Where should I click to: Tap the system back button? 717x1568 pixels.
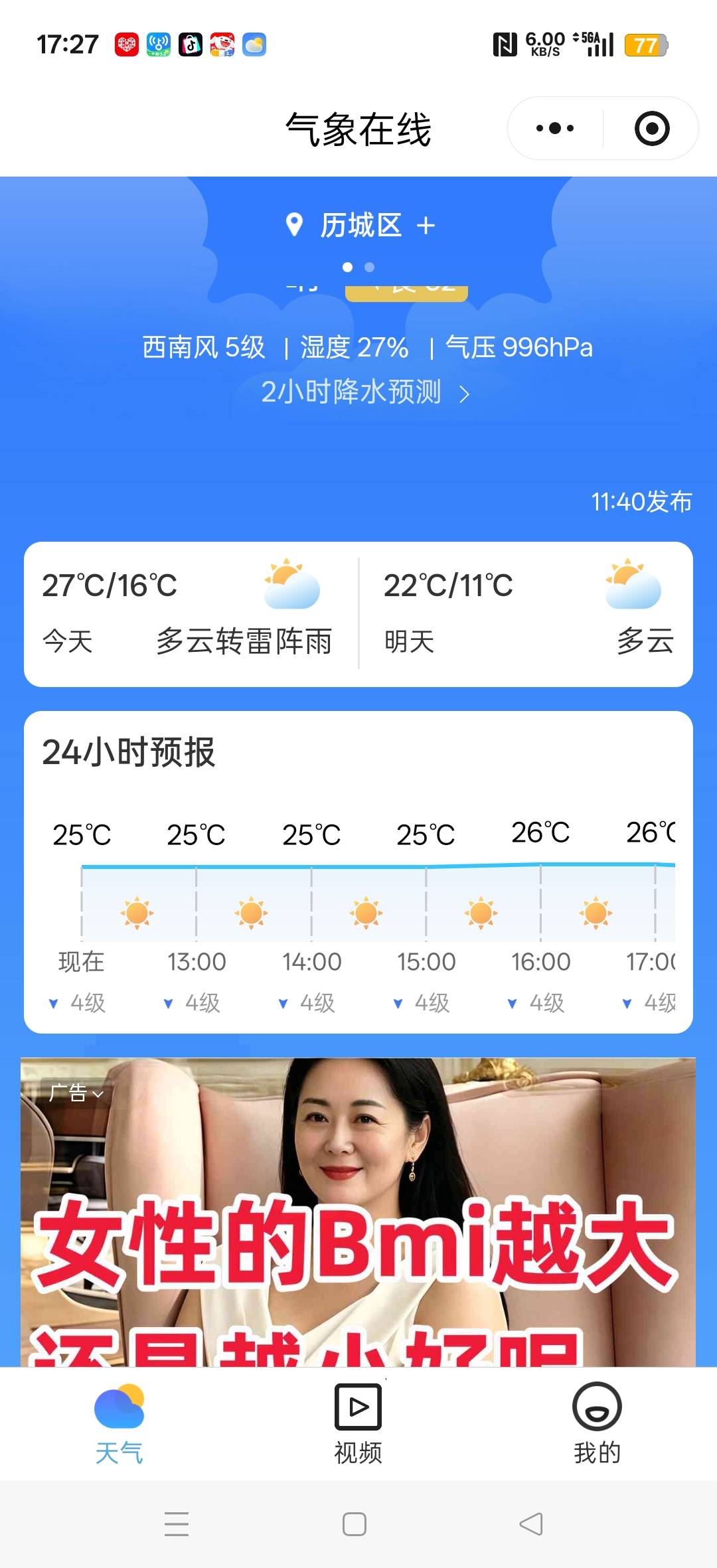tap(531, 1524)
